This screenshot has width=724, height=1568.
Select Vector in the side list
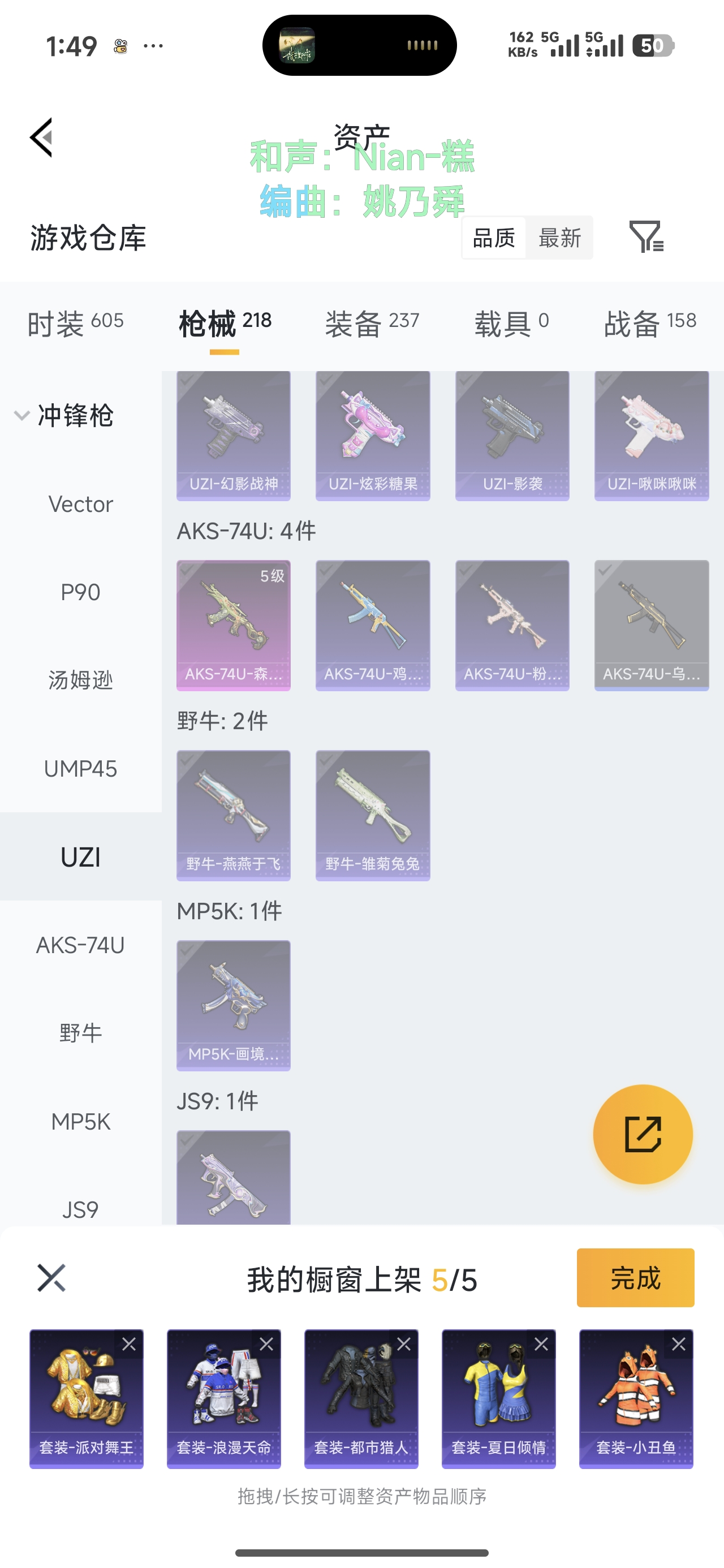(x=80, y=504)
